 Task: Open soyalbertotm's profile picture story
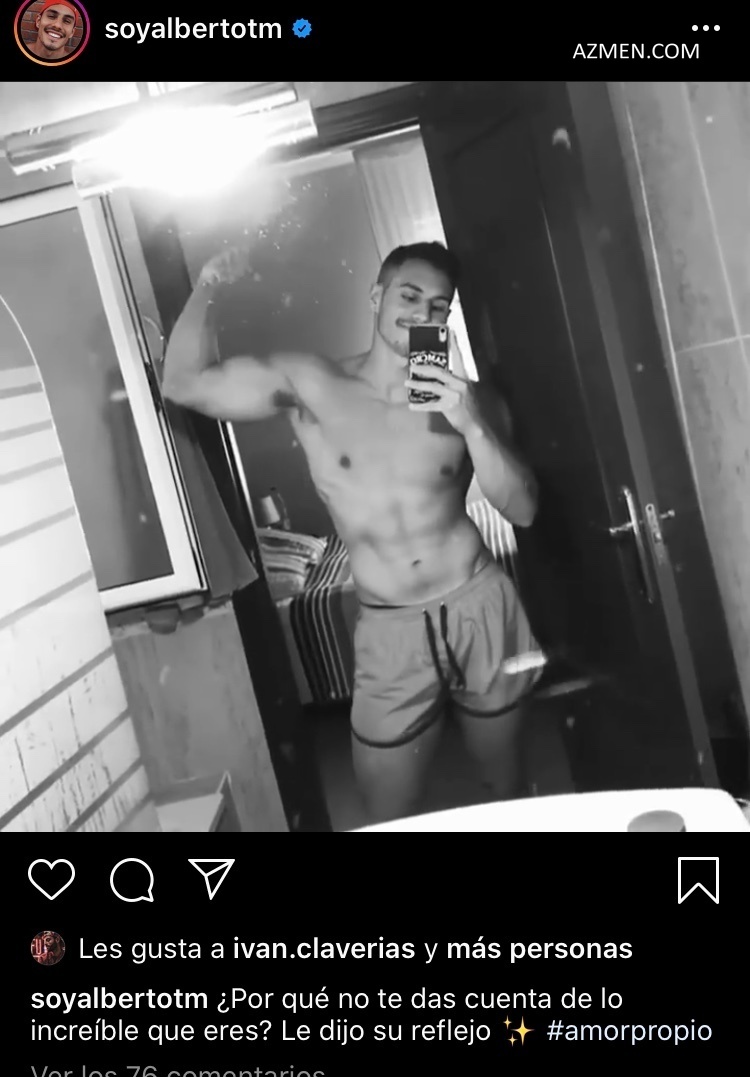pyautogui.click(x=52, y=29)
